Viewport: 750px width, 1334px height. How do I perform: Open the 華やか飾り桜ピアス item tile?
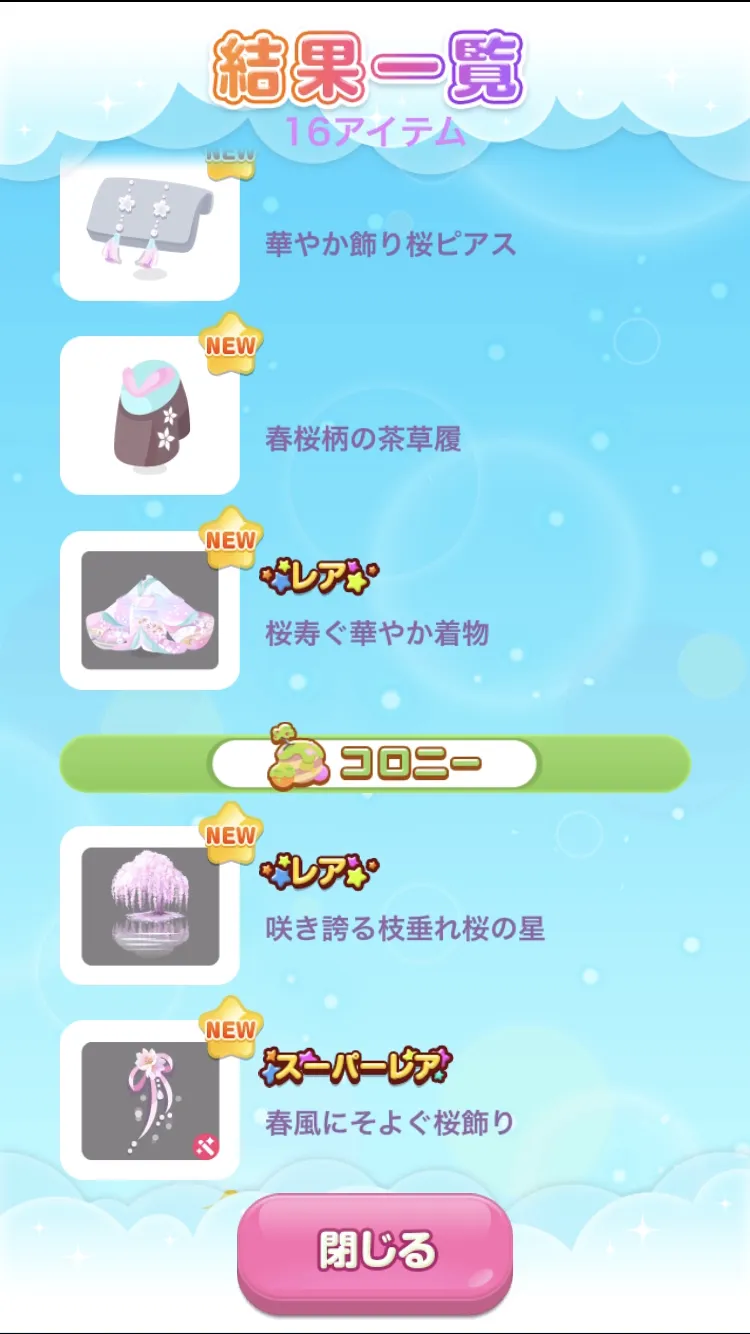point(150,228)
